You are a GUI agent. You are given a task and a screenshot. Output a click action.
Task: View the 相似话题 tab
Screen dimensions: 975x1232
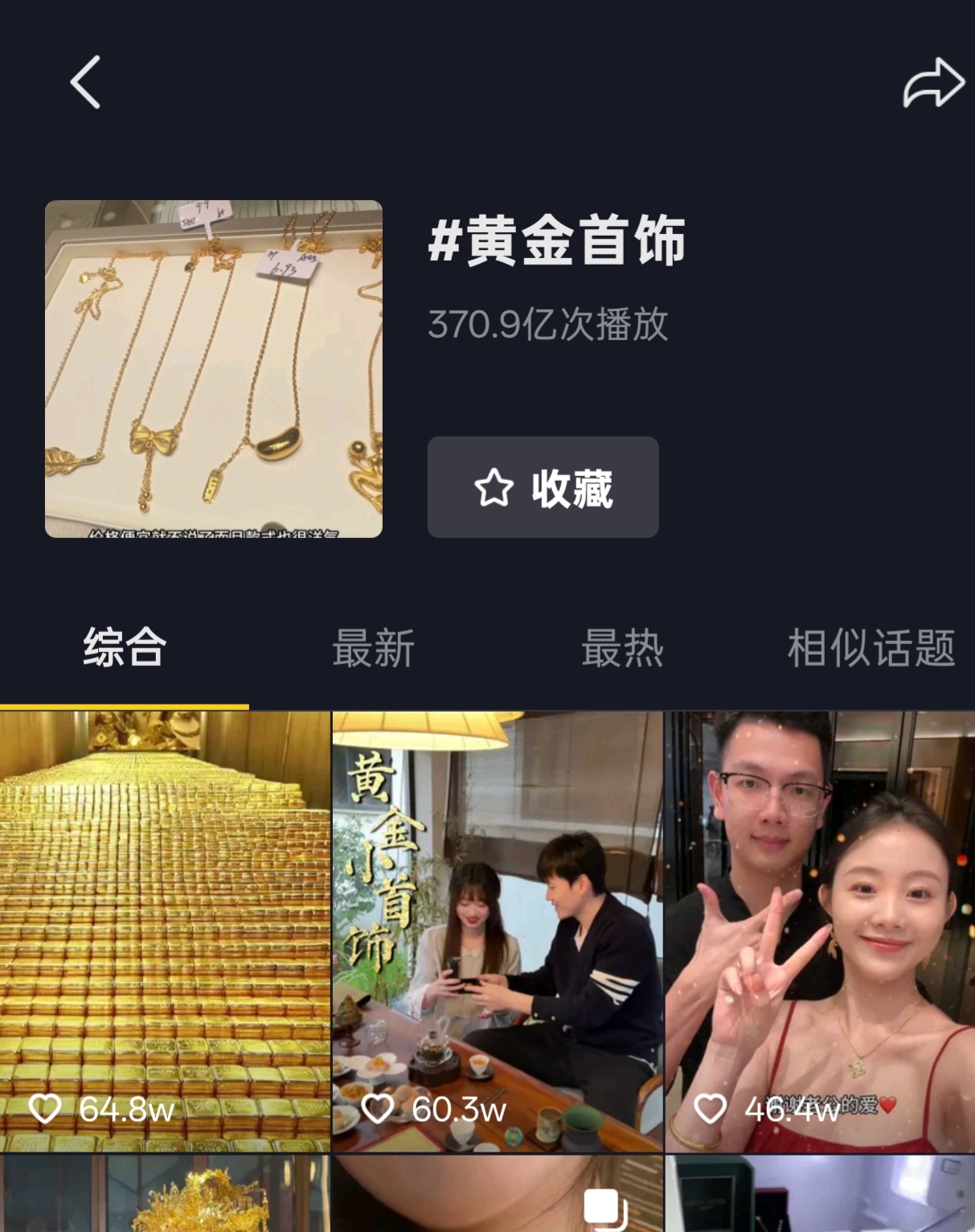871,648
